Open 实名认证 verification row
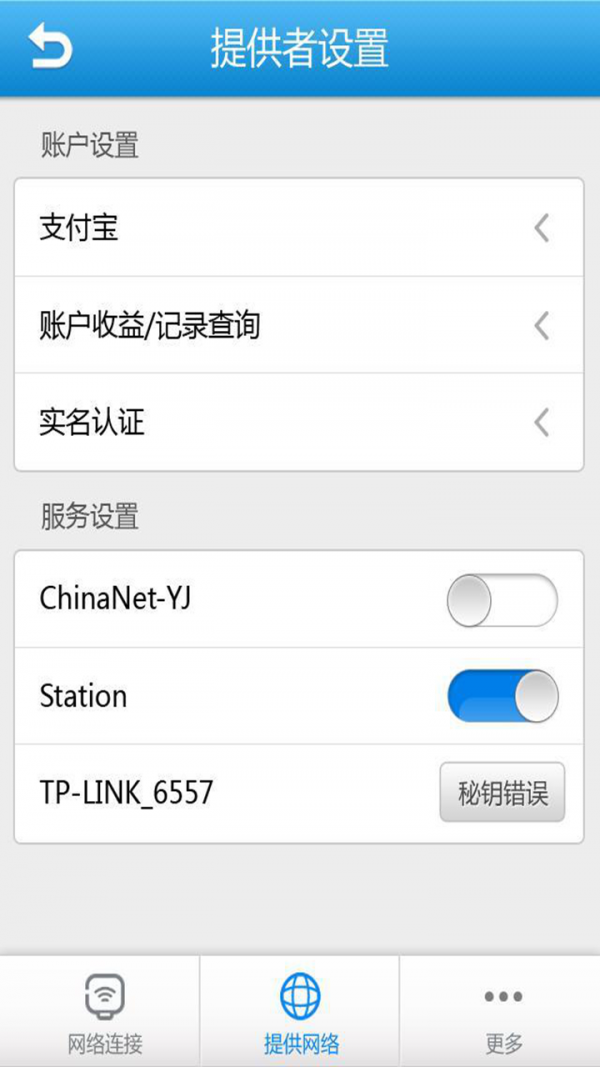Viewport: 600px width, 1067px height. coord(298,422)
